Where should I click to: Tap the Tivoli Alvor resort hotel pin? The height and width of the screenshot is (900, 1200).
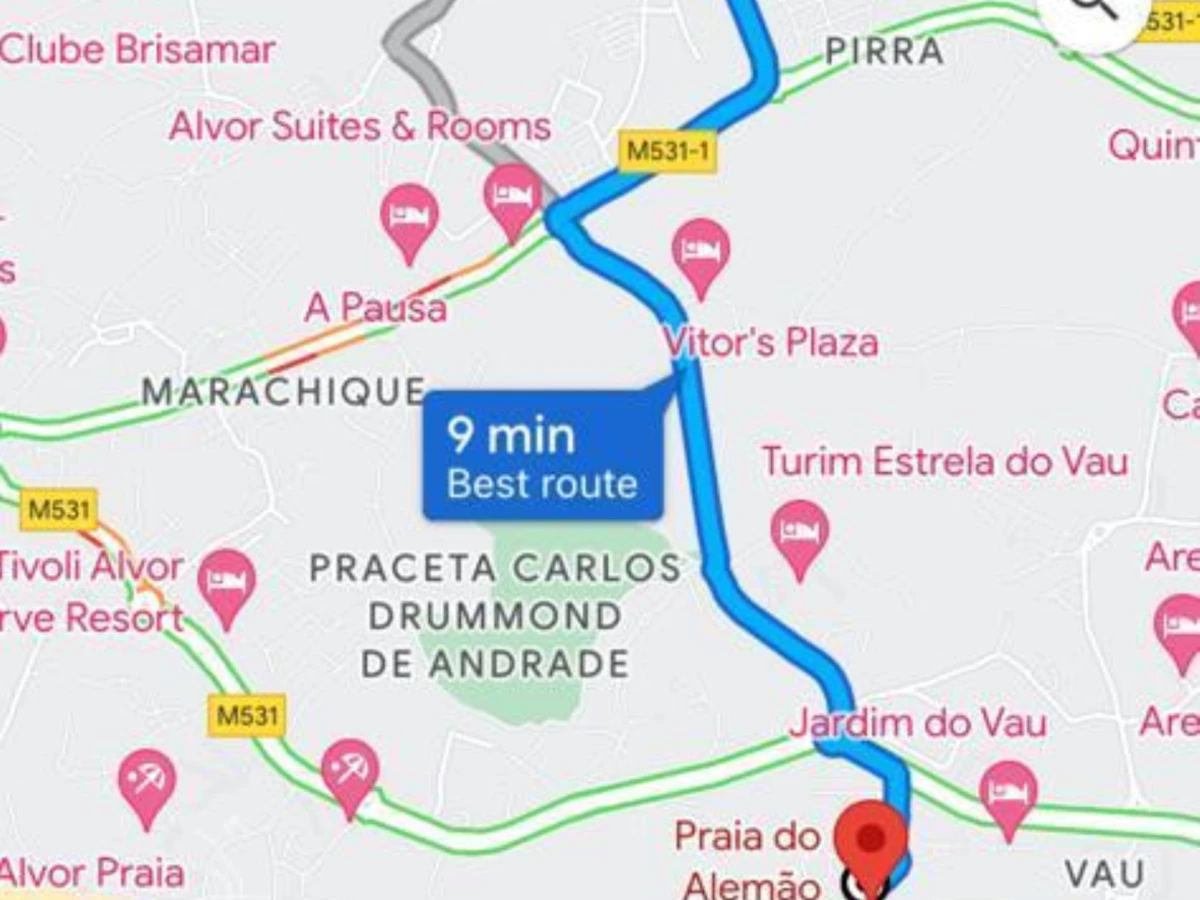pyautogui.click(x=227, y=584)
